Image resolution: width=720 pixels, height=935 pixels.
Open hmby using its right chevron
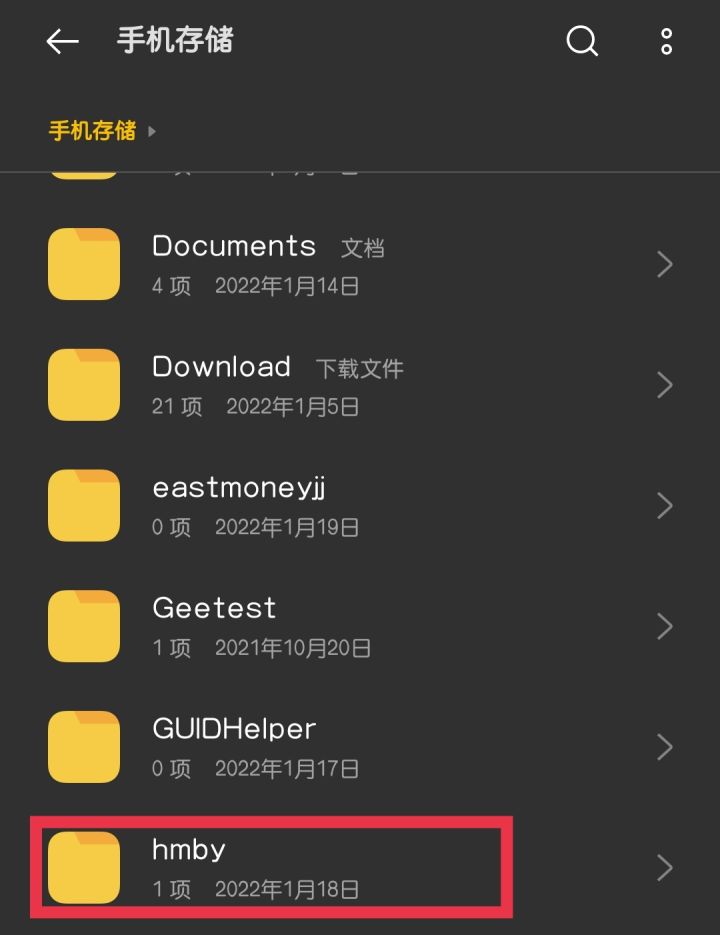(664, 867)
